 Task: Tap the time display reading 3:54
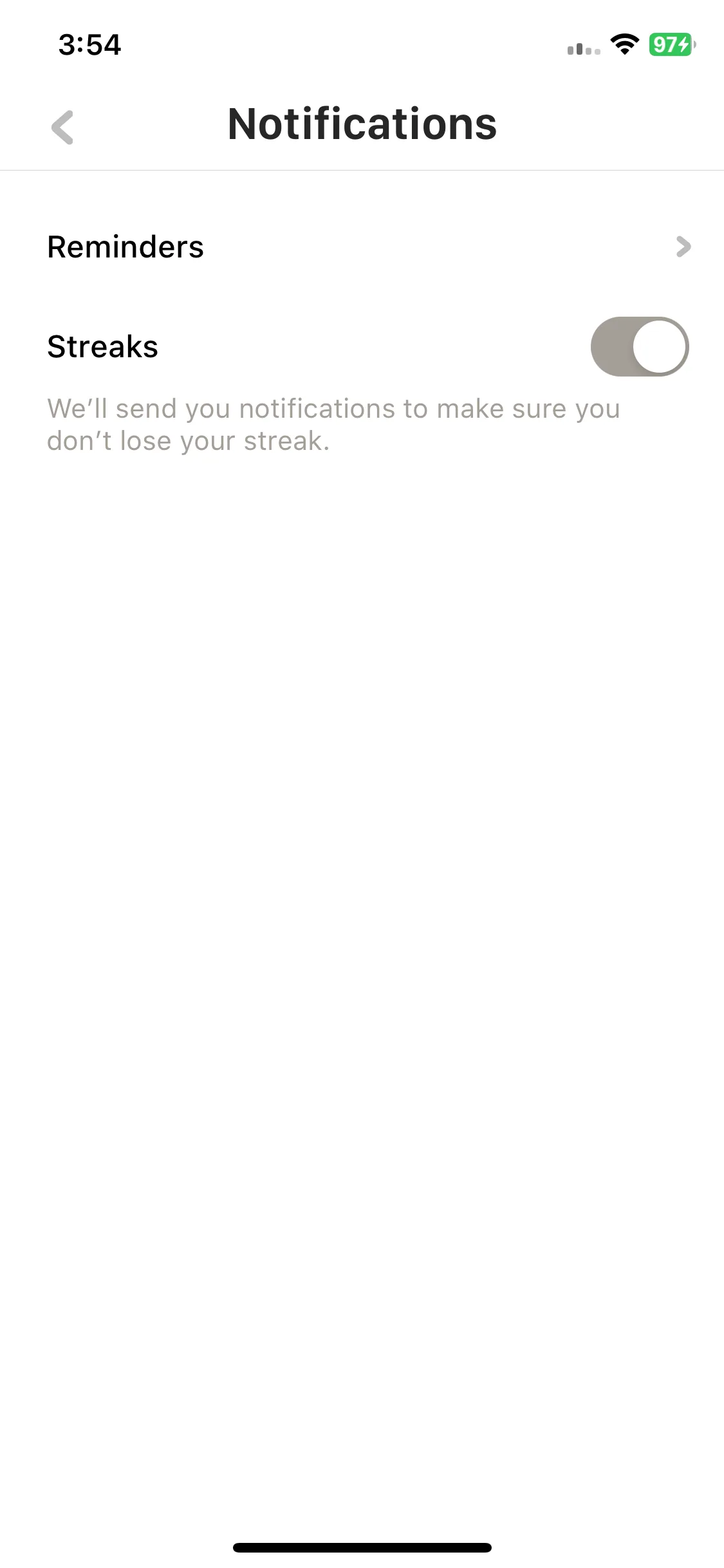pos(90,44)
